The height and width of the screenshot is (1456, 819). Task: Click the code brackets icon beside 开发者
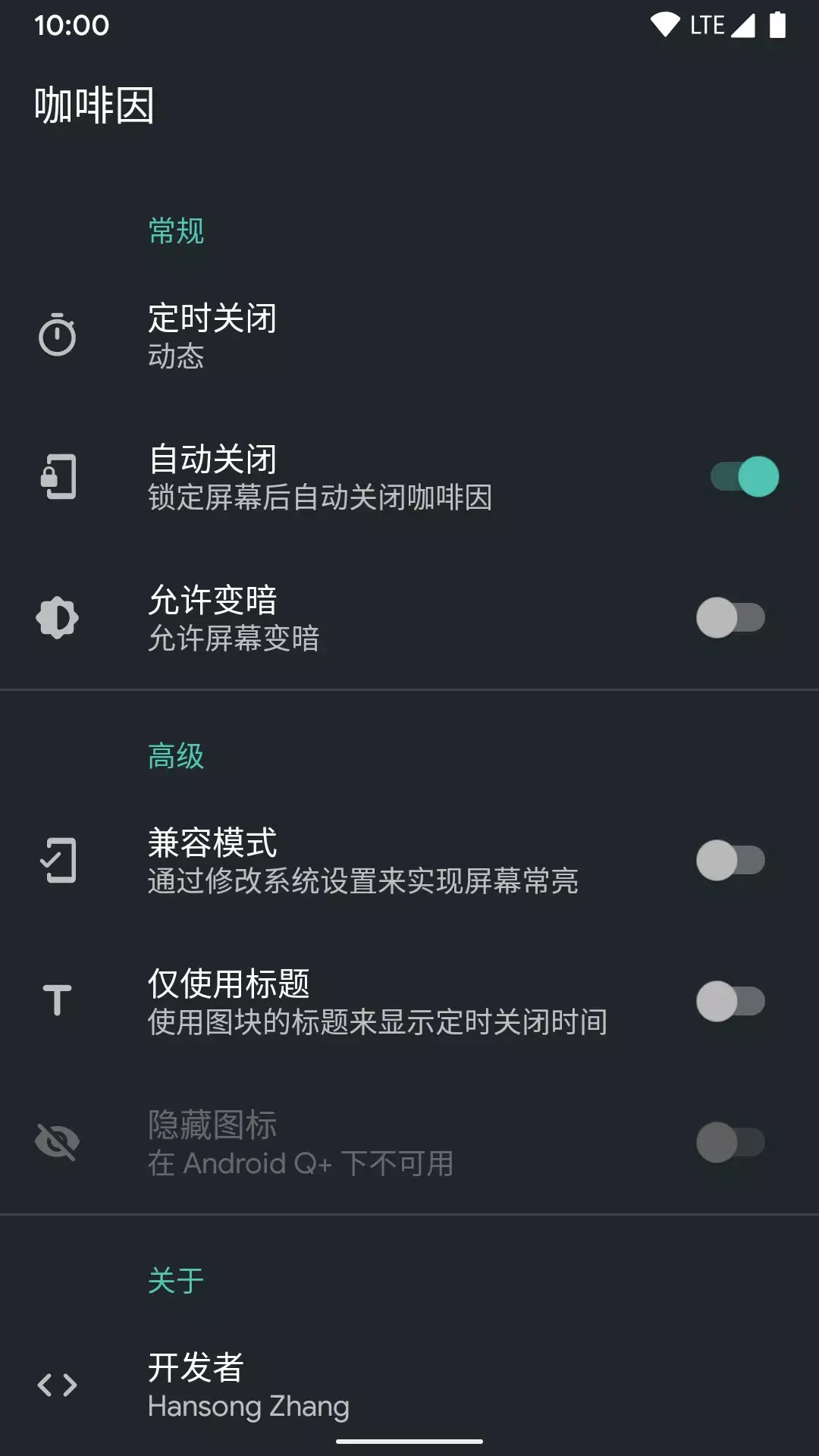[59, 1385]
